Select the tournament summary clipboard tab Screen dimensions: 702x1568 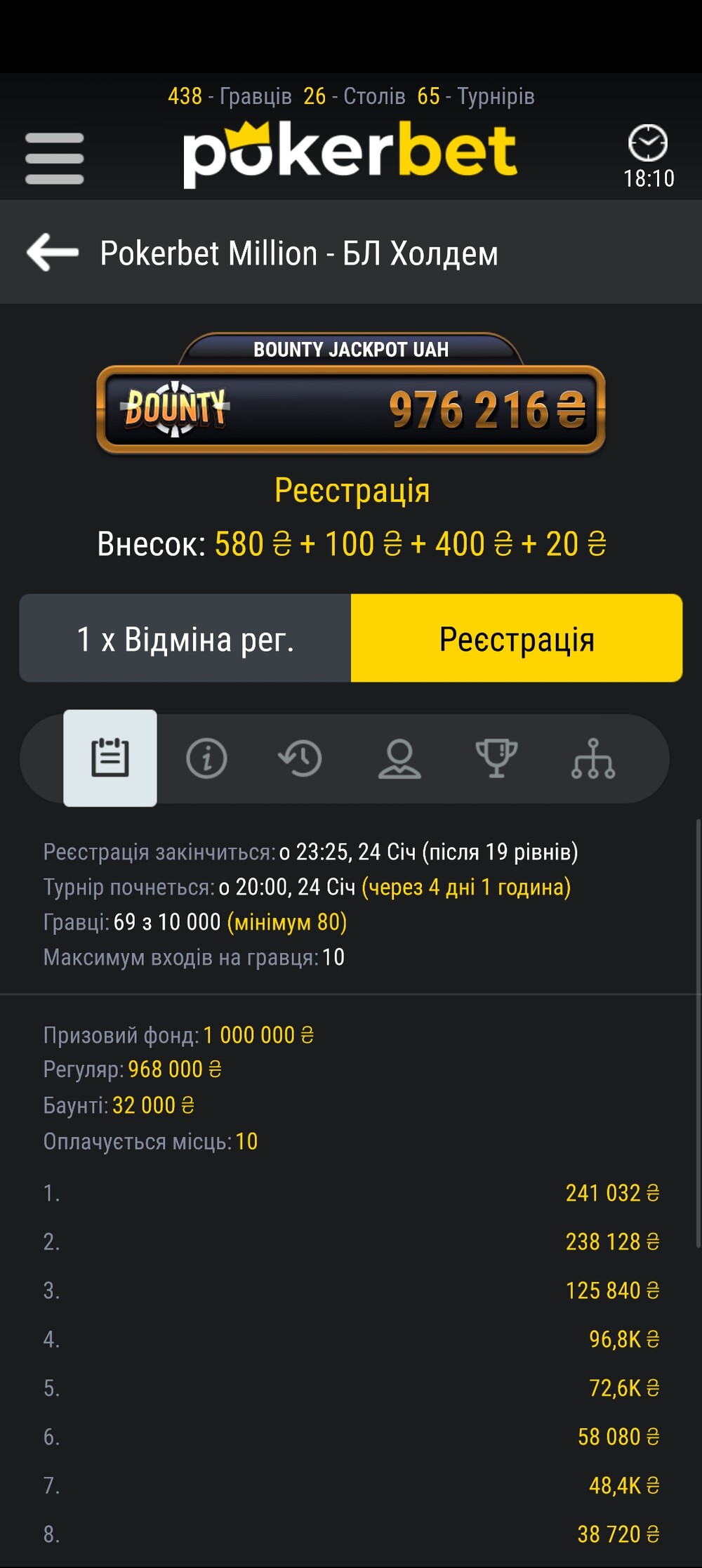(x=110, y=758)
